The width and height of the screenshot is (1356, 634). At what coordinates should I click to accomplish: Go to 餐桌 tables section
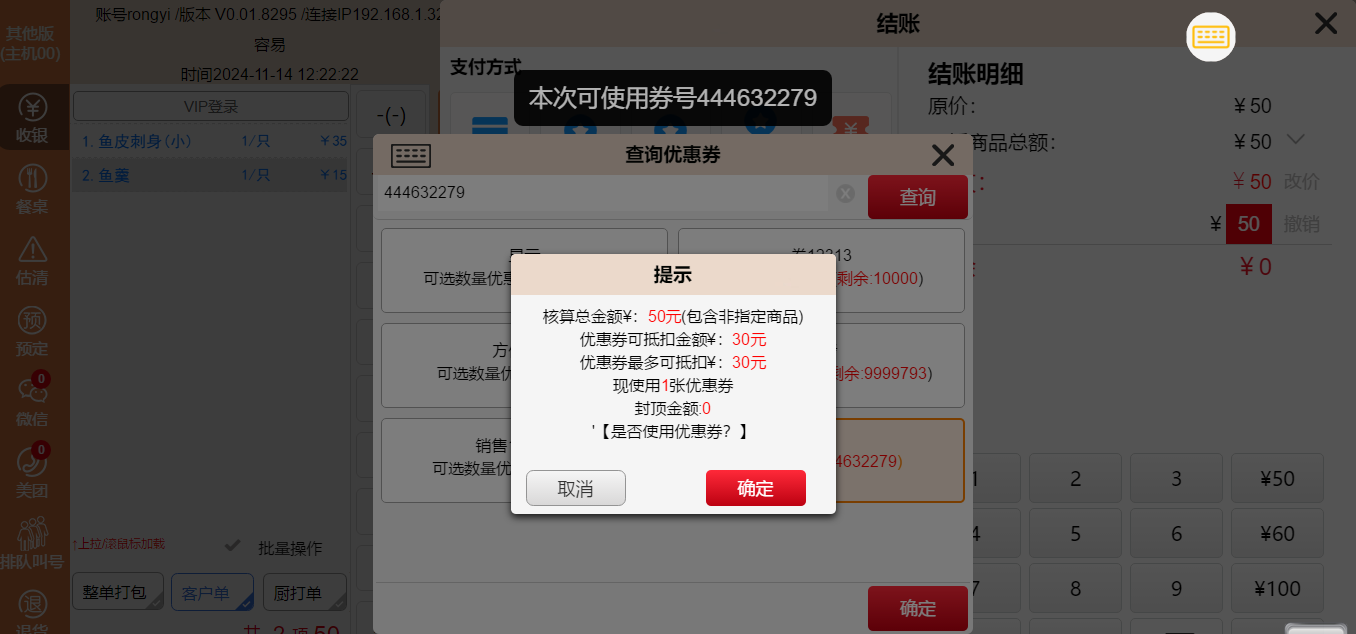(33, 190)
